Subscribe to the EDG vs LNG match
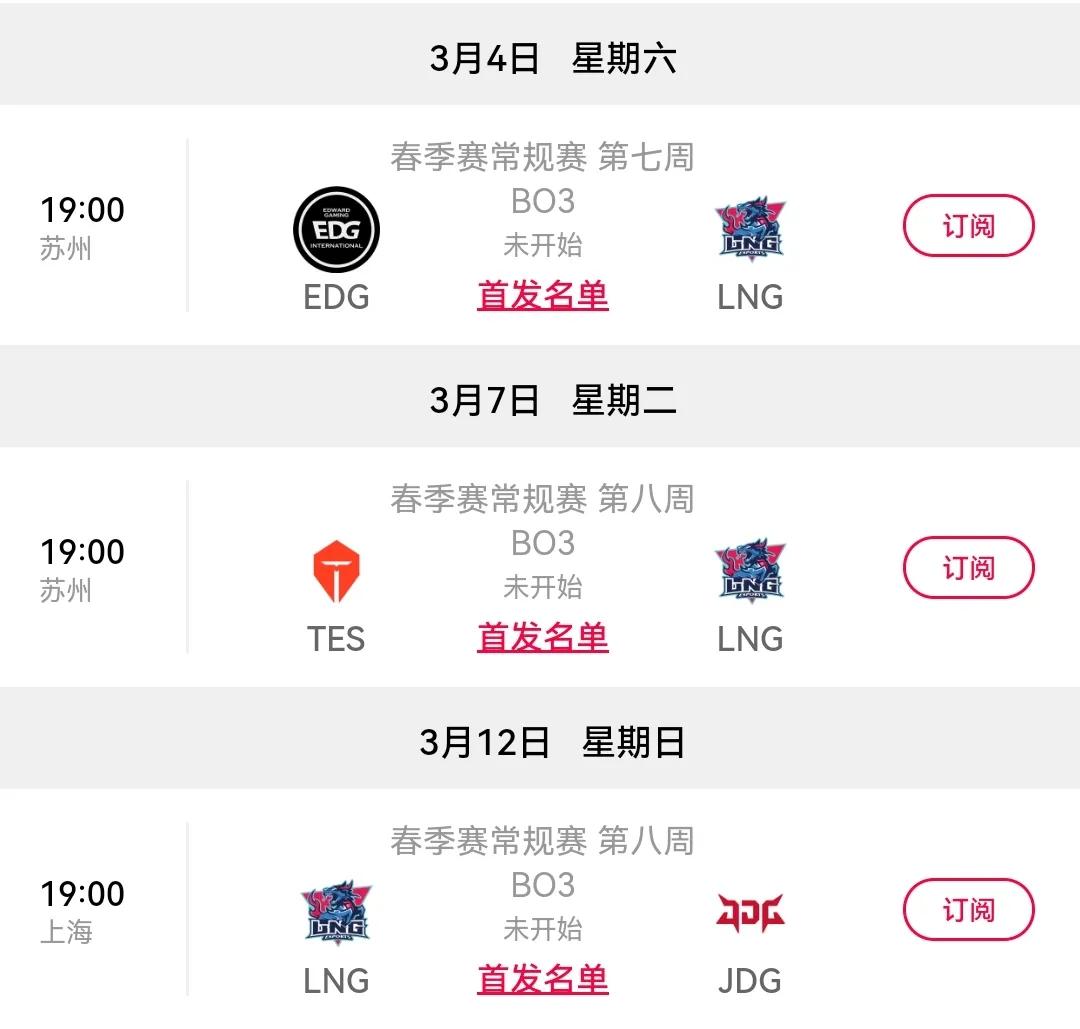The image size is (1080, 1029). (x=968, y=226)
